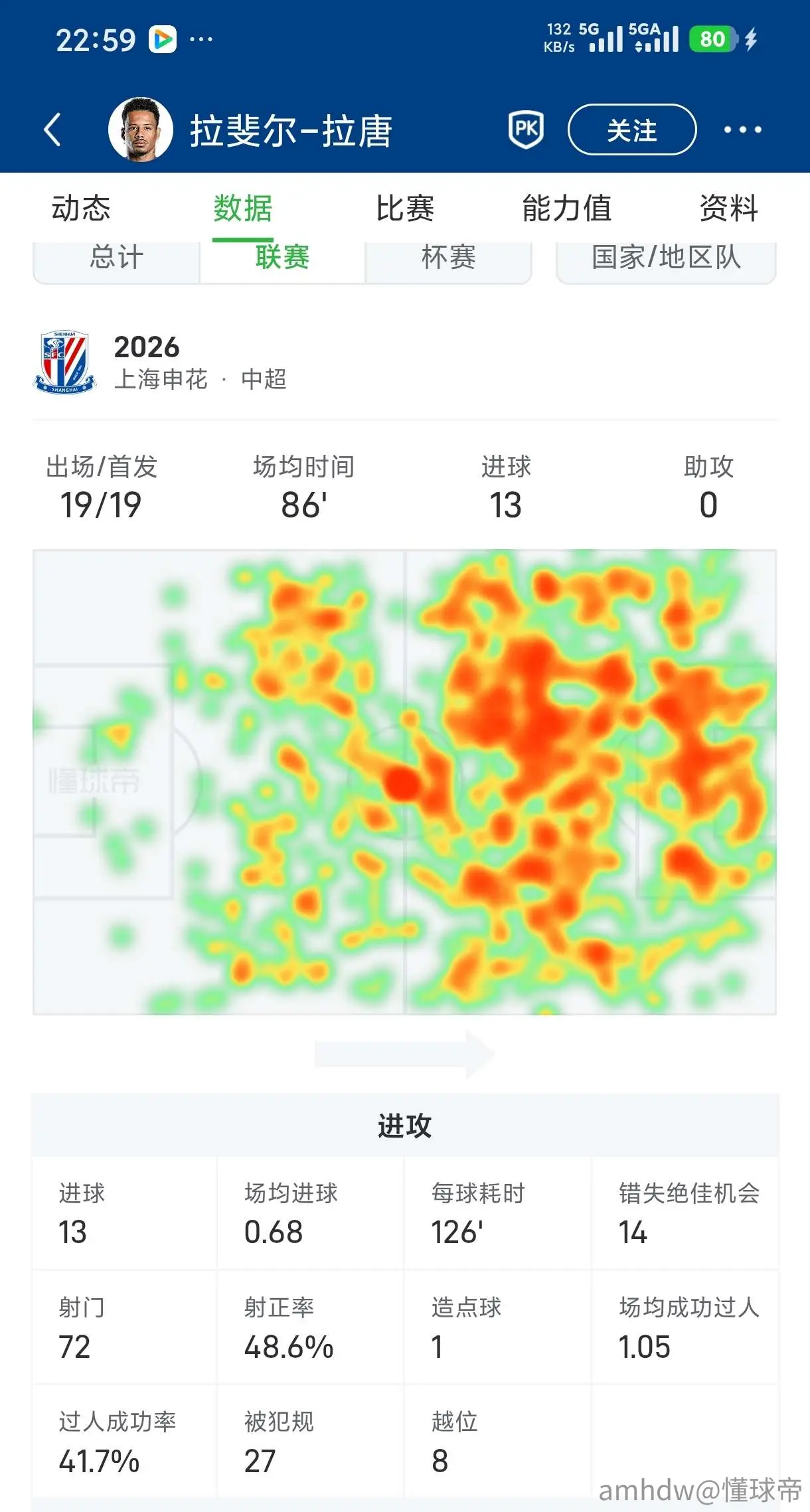Open the three-dot overflow menu
Viewport: 810px width, 1512px height.
click(x=742, y=129)
